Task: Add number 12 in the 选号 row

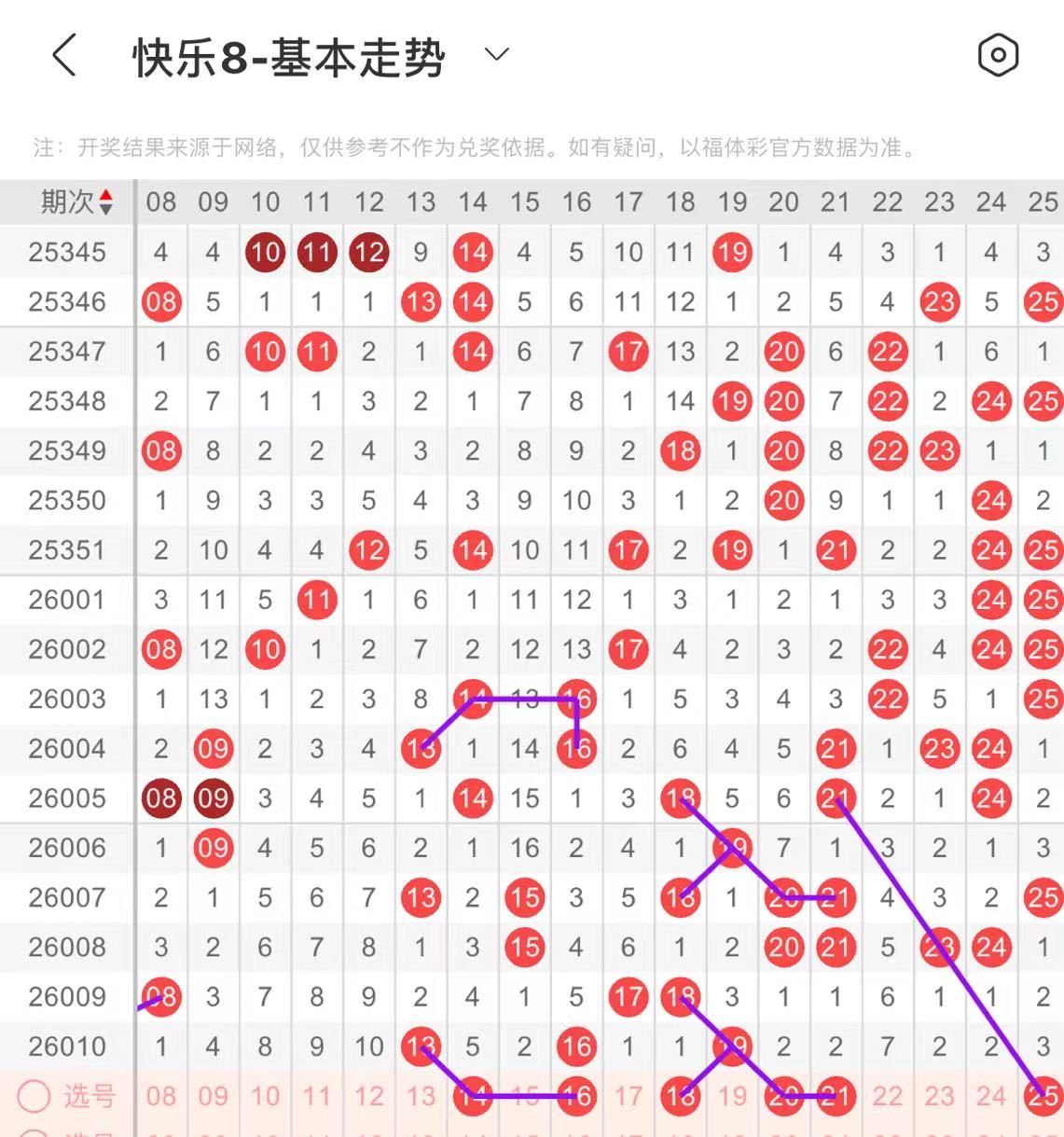Action: click(369, 1096)
